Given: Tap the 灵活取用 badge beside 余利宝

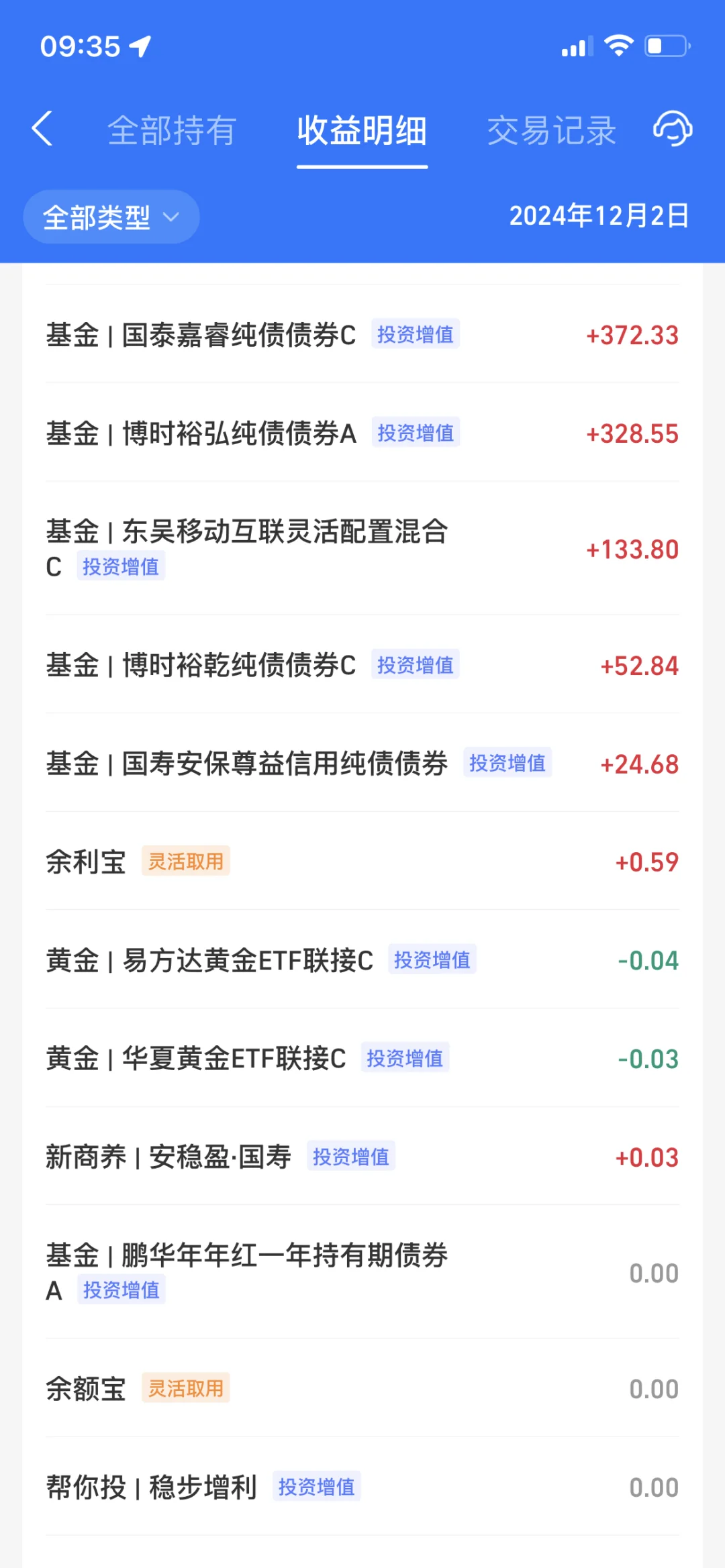Looking at the screenshot, I should click(x=186, y=861).
